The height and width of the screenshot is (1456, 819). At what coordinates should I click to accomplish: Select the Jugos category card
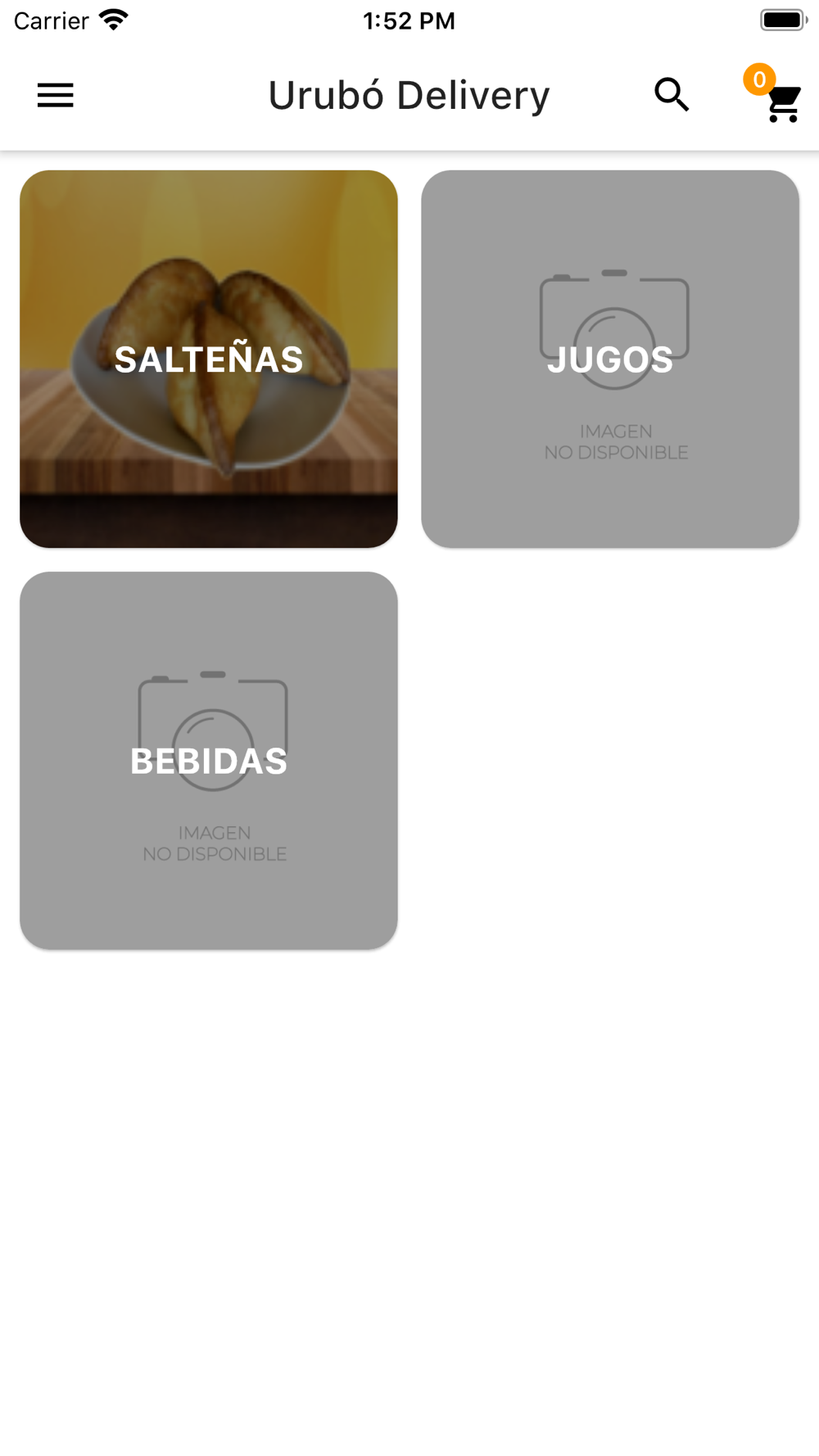[x=610, y=359]
